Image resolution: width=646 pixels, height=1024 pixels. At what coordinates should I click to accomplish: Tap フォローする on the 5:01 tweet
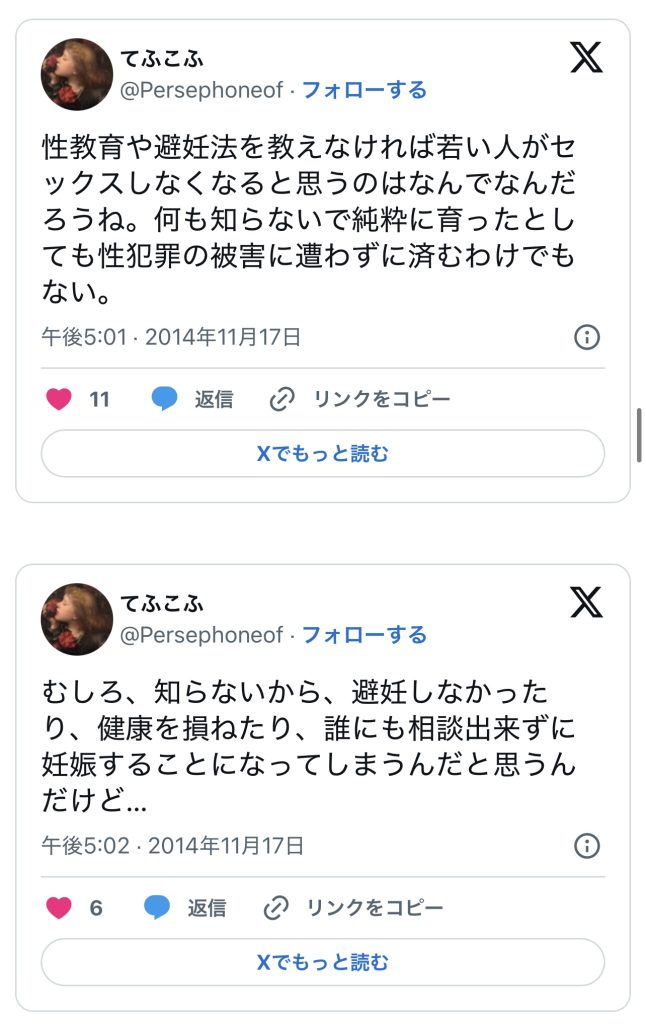[364, 90]
